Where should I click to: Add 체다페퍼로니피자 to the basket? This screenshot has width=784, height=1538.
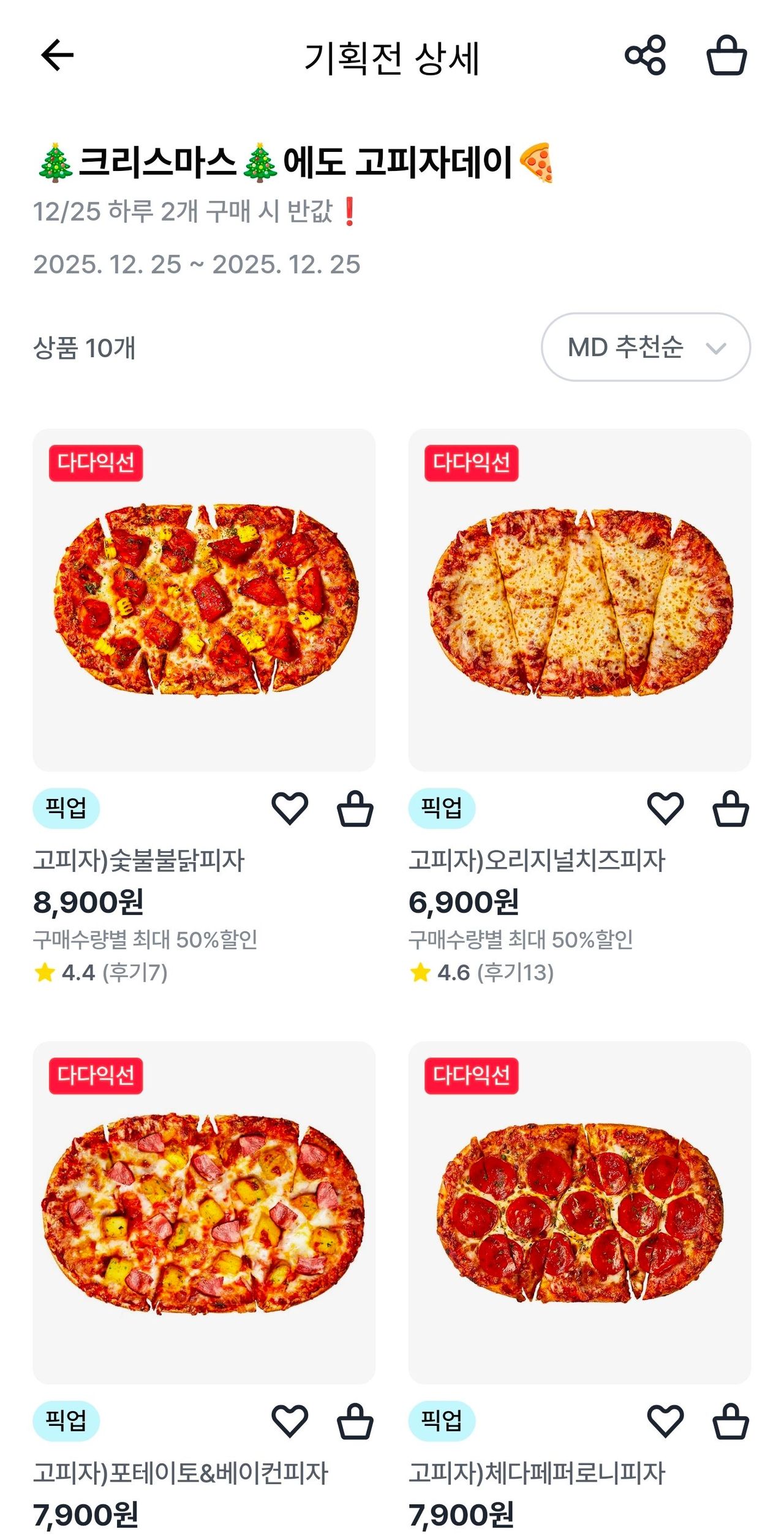tap(731, 1422)
